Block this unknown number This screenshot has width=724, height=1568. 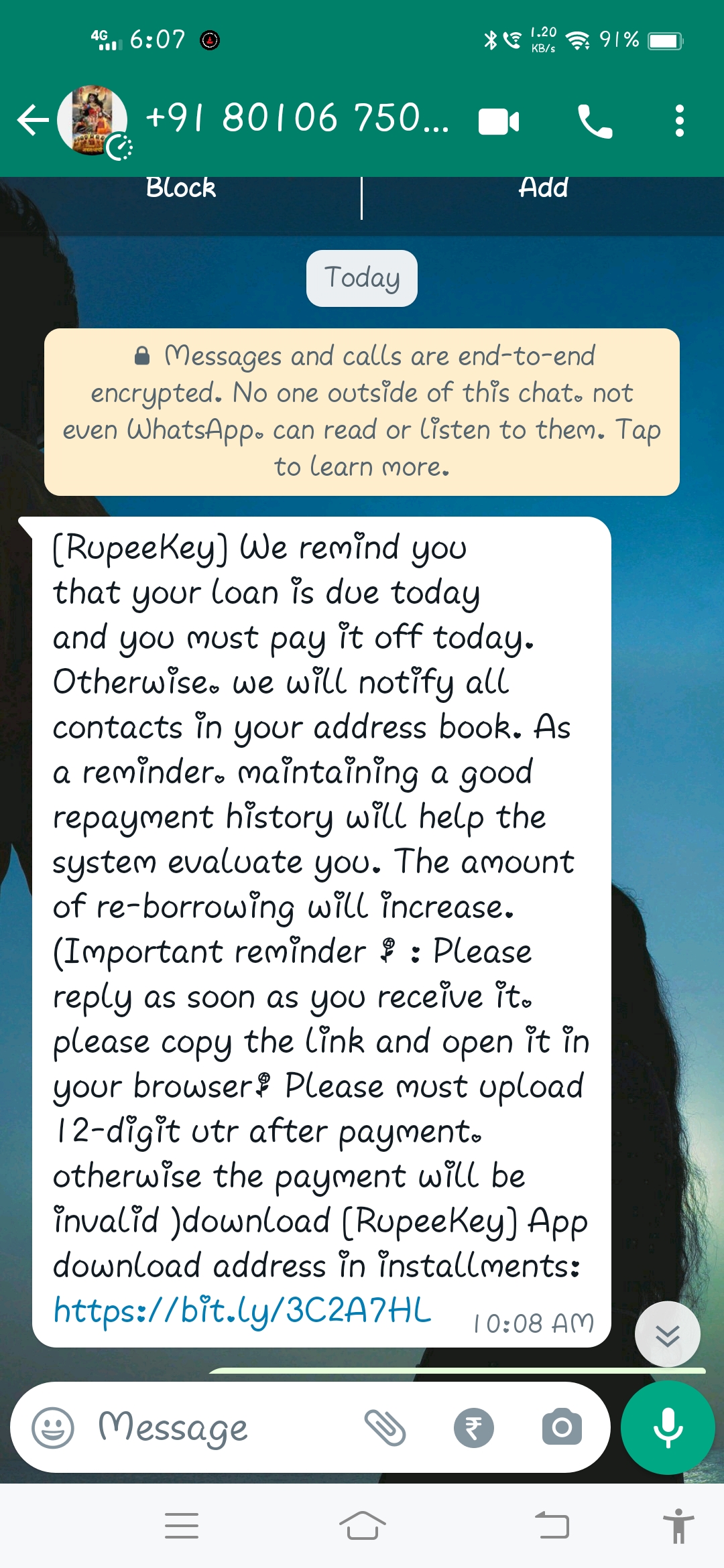click(181, 188)
